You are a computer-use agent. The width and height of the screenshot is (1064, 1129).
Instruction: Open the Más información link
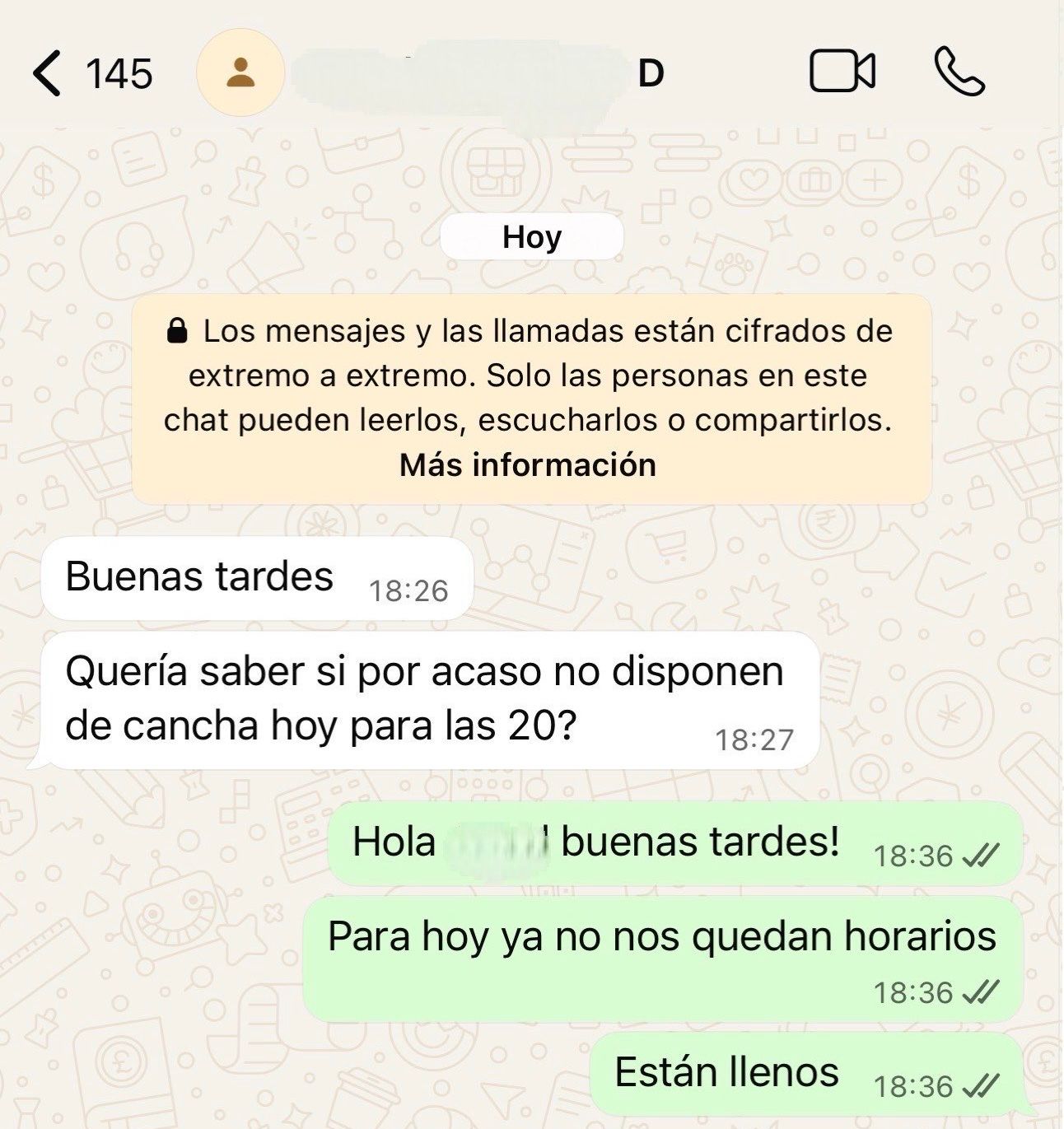(528, 465)
